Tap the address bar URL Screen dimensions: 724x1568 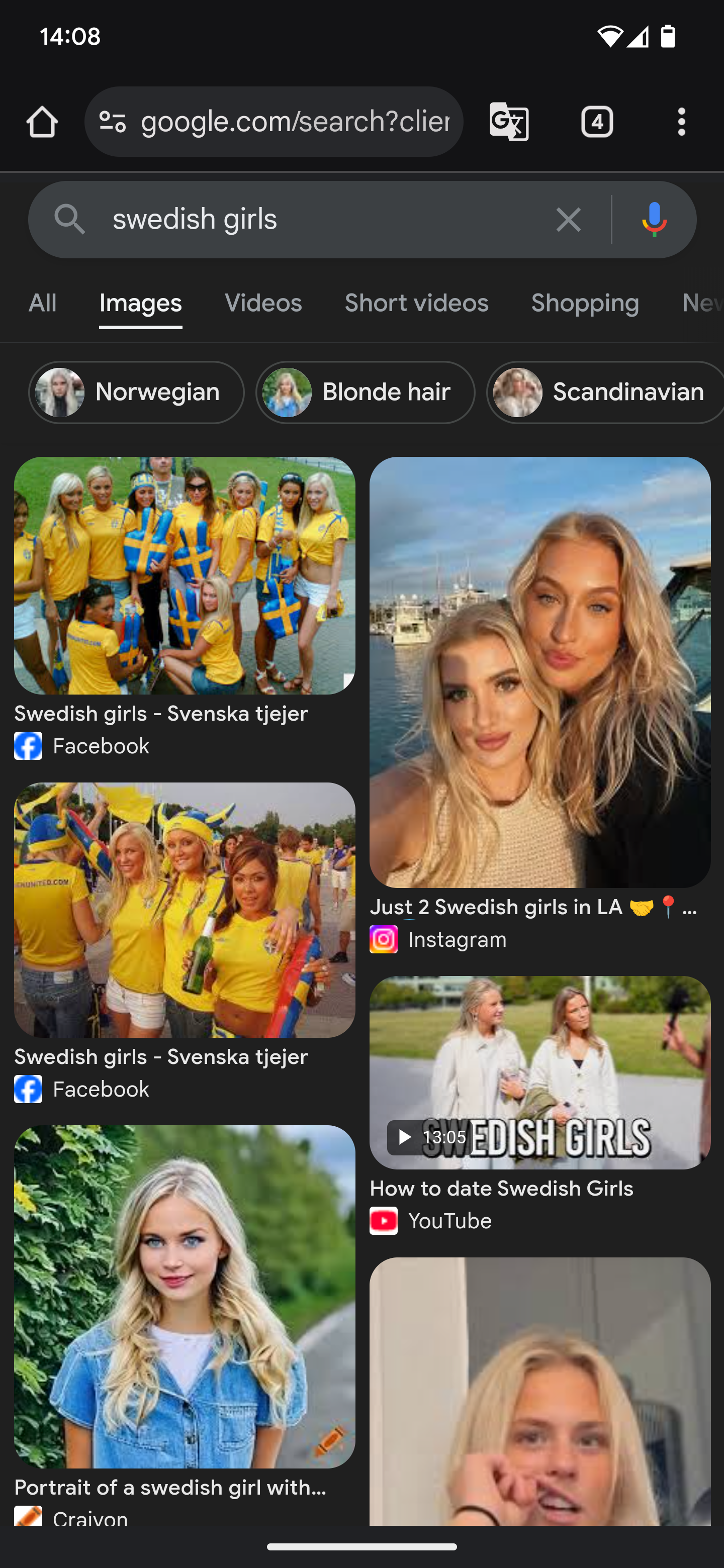tap(295, 122)
